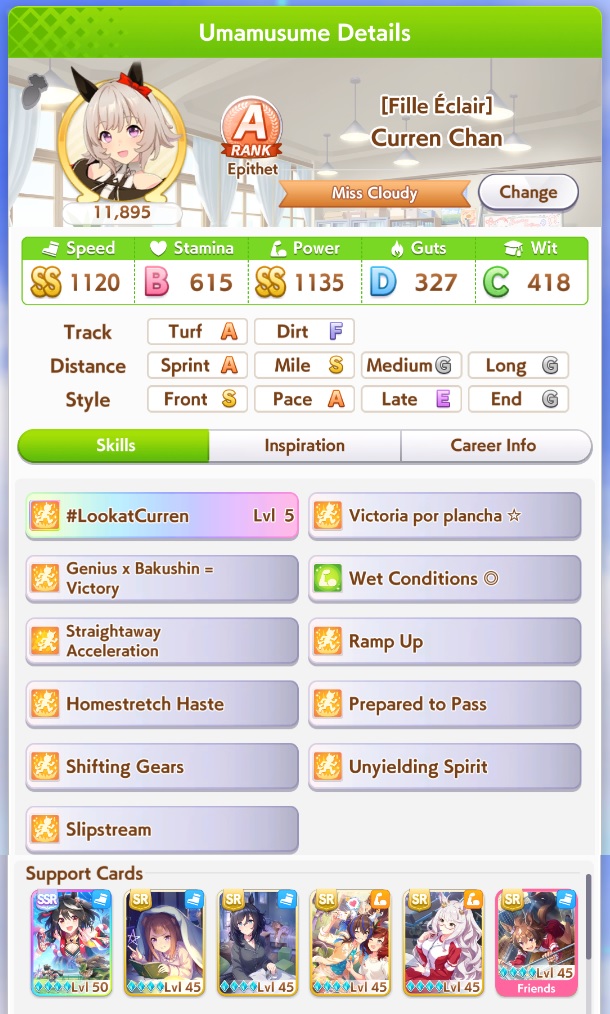Tap the Genius x Bakushin = Victory skill
This screenshot has height=1014, width=610.
click(x=162, y=578)
